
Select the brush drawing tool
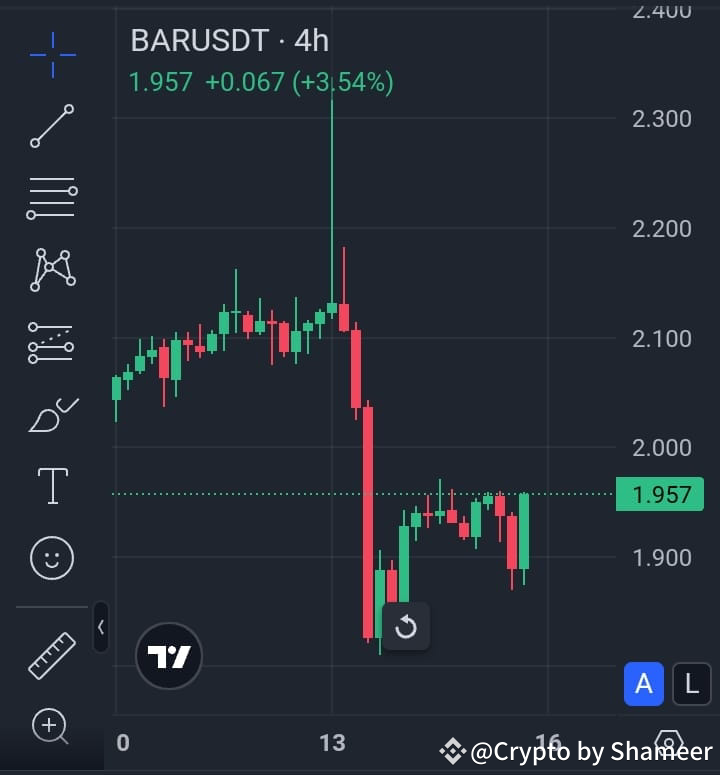point(51,414)
